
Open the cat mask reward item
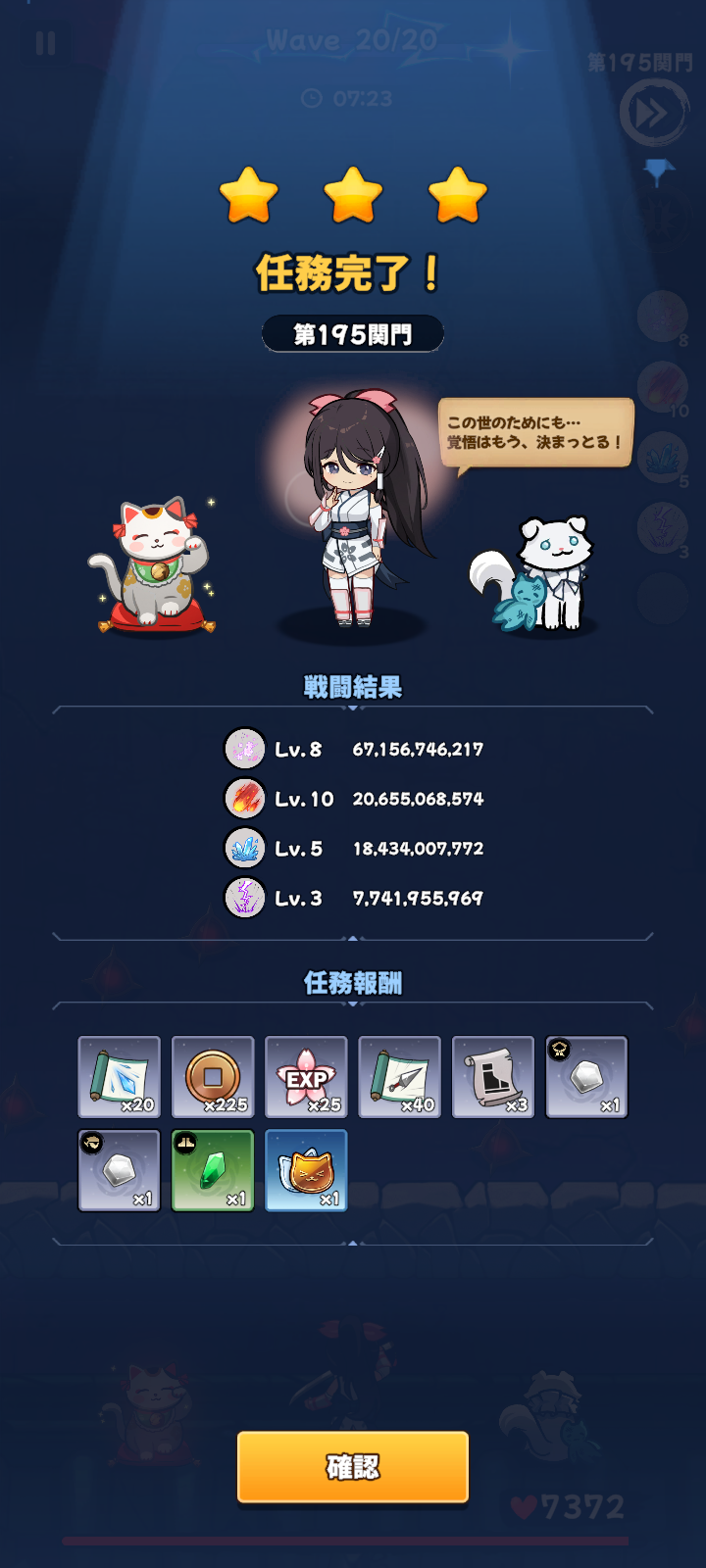tap(306, 1170)
